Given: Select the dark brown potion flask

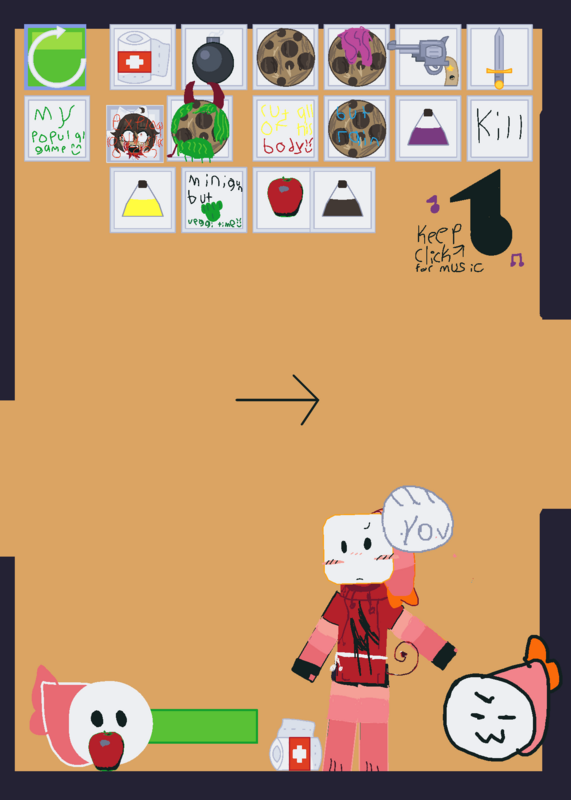Looking at the screenshot, I should point(343,199).
